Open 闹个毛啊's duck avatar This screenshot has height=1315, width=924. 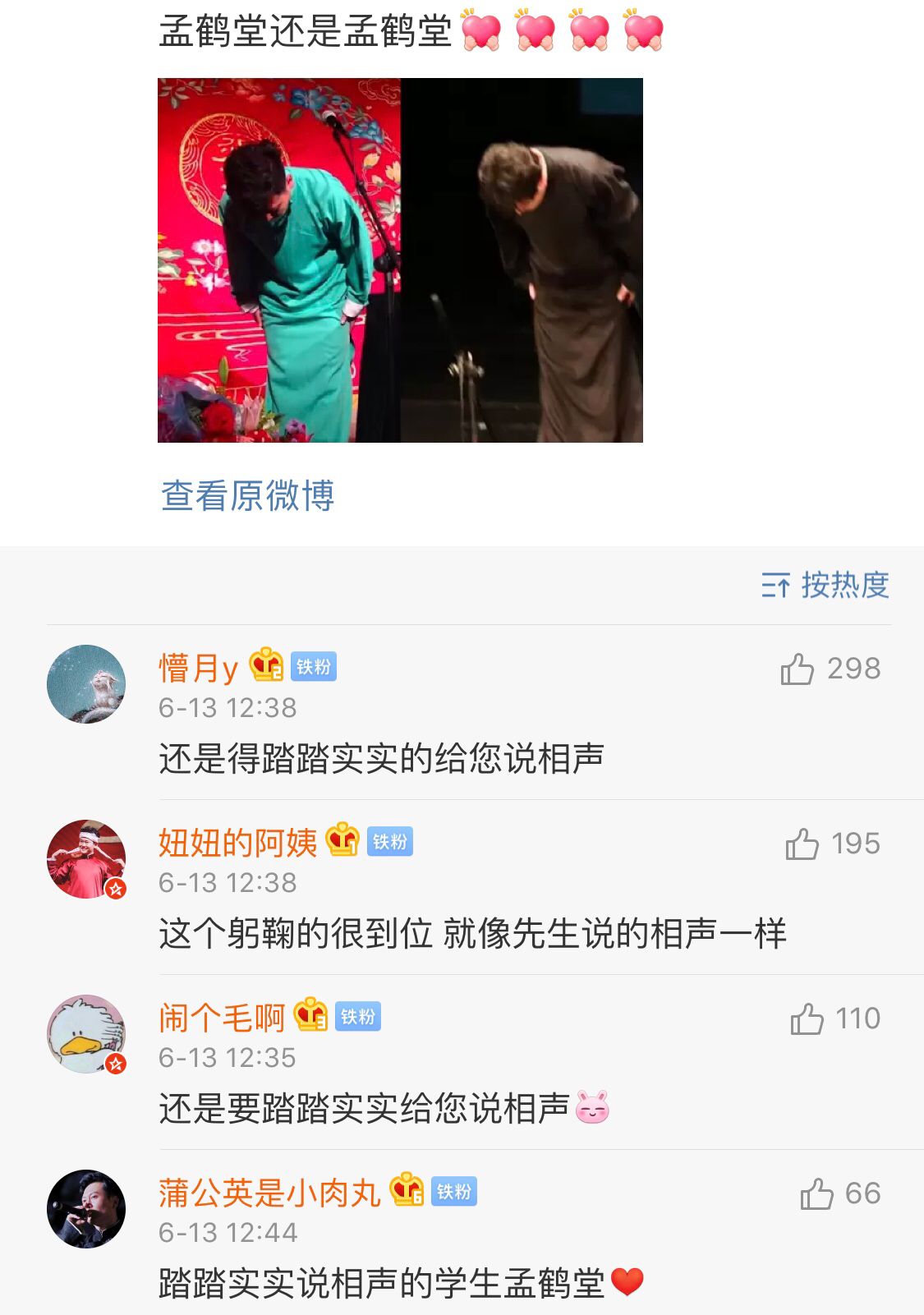pyautogui.click(x=86, y=1034)
